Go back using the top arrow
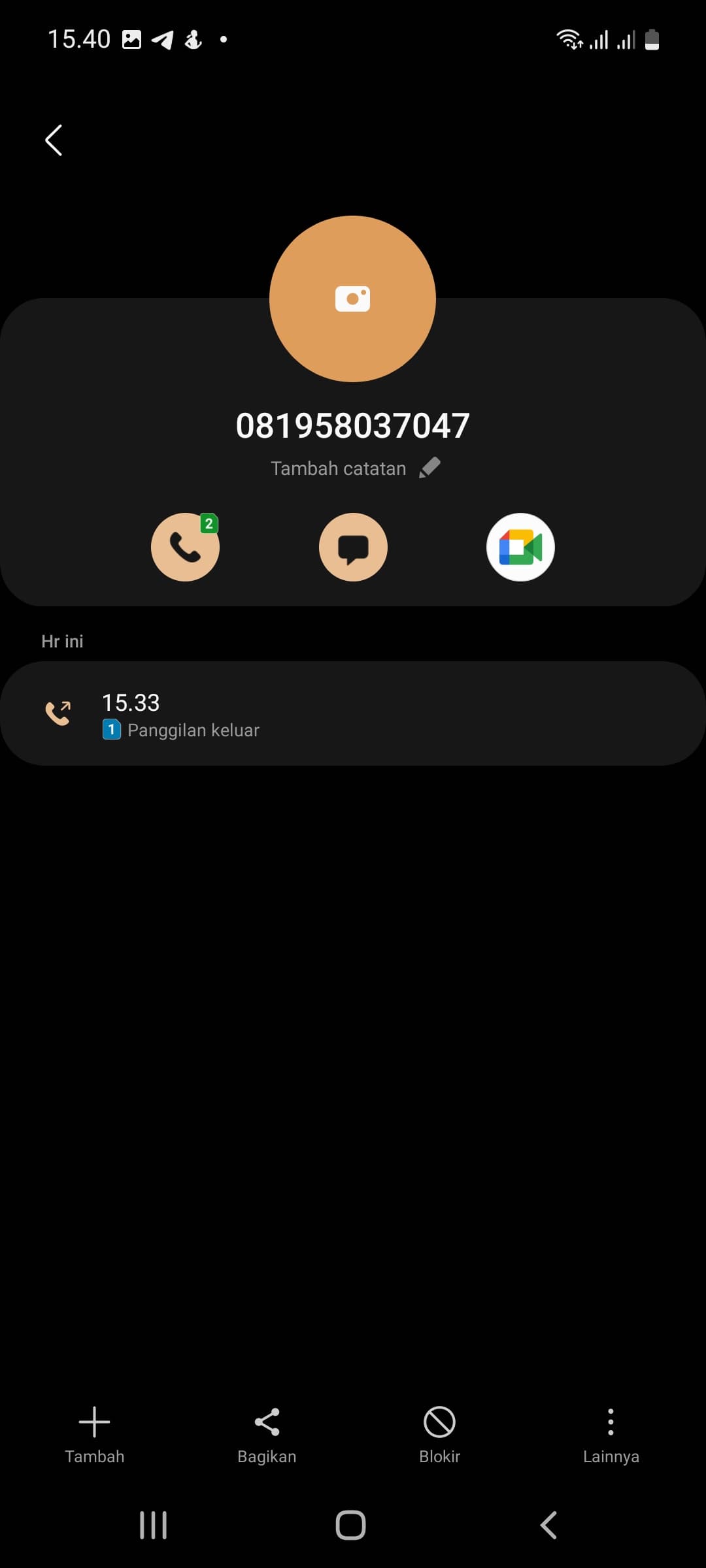The image size is (706, 1568). (54, 140)
